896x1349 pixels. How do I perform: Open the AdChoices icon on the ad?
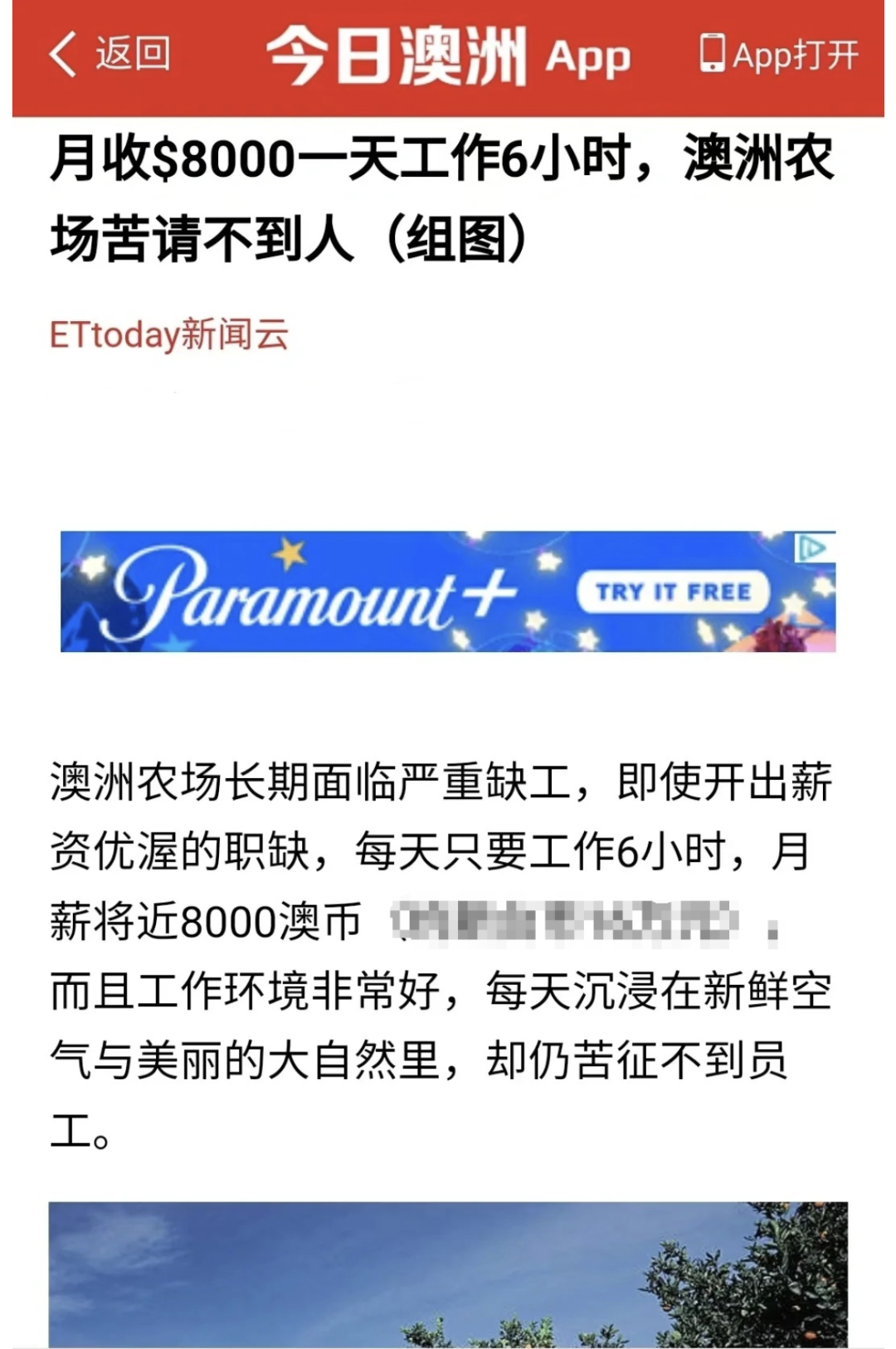(812, 548)
